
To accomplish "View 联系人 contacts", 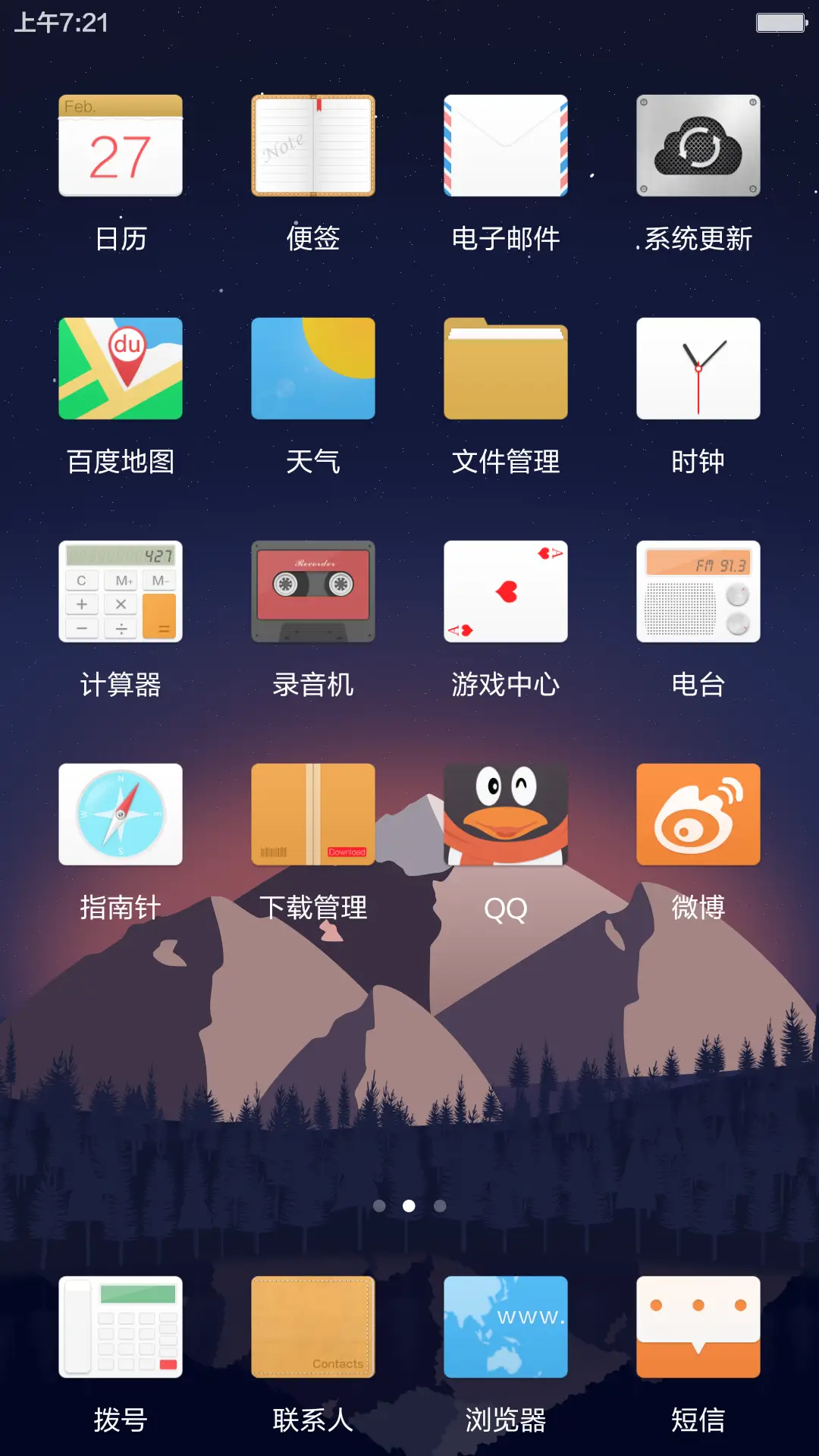I will [312, 1329].
